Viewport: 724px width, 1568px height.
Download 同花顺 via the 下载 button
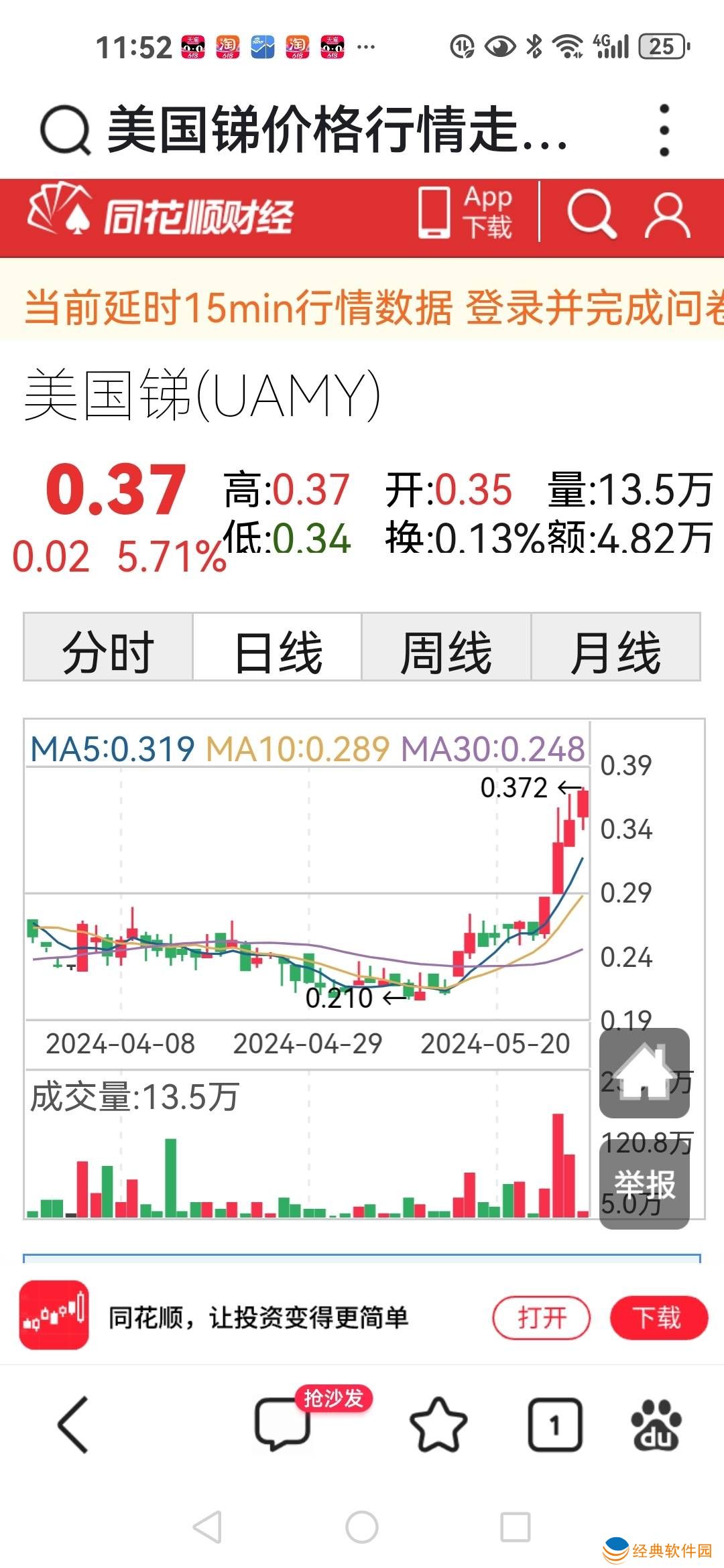pos(658,1318)
